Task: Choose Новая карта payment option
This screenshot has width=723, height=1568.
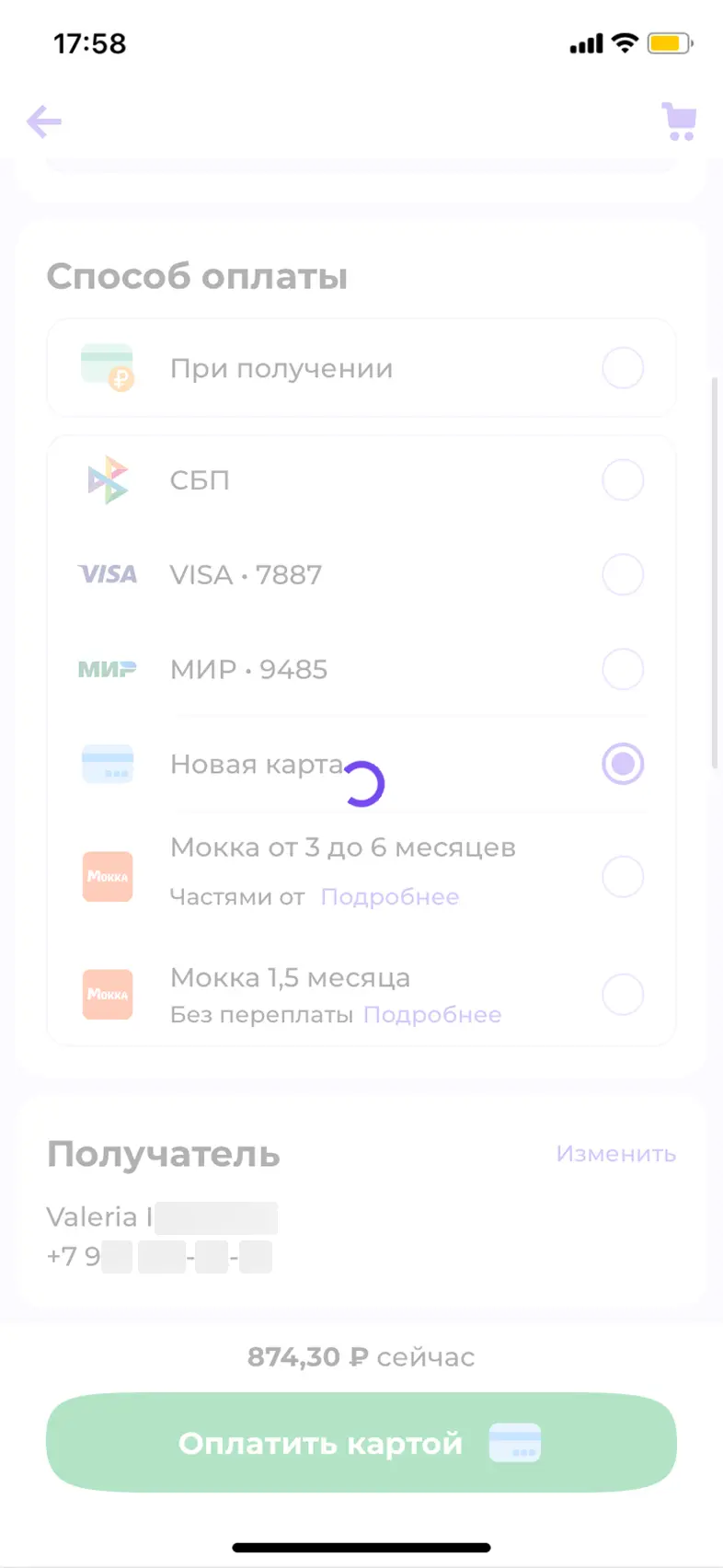Action: click(361, 764)
